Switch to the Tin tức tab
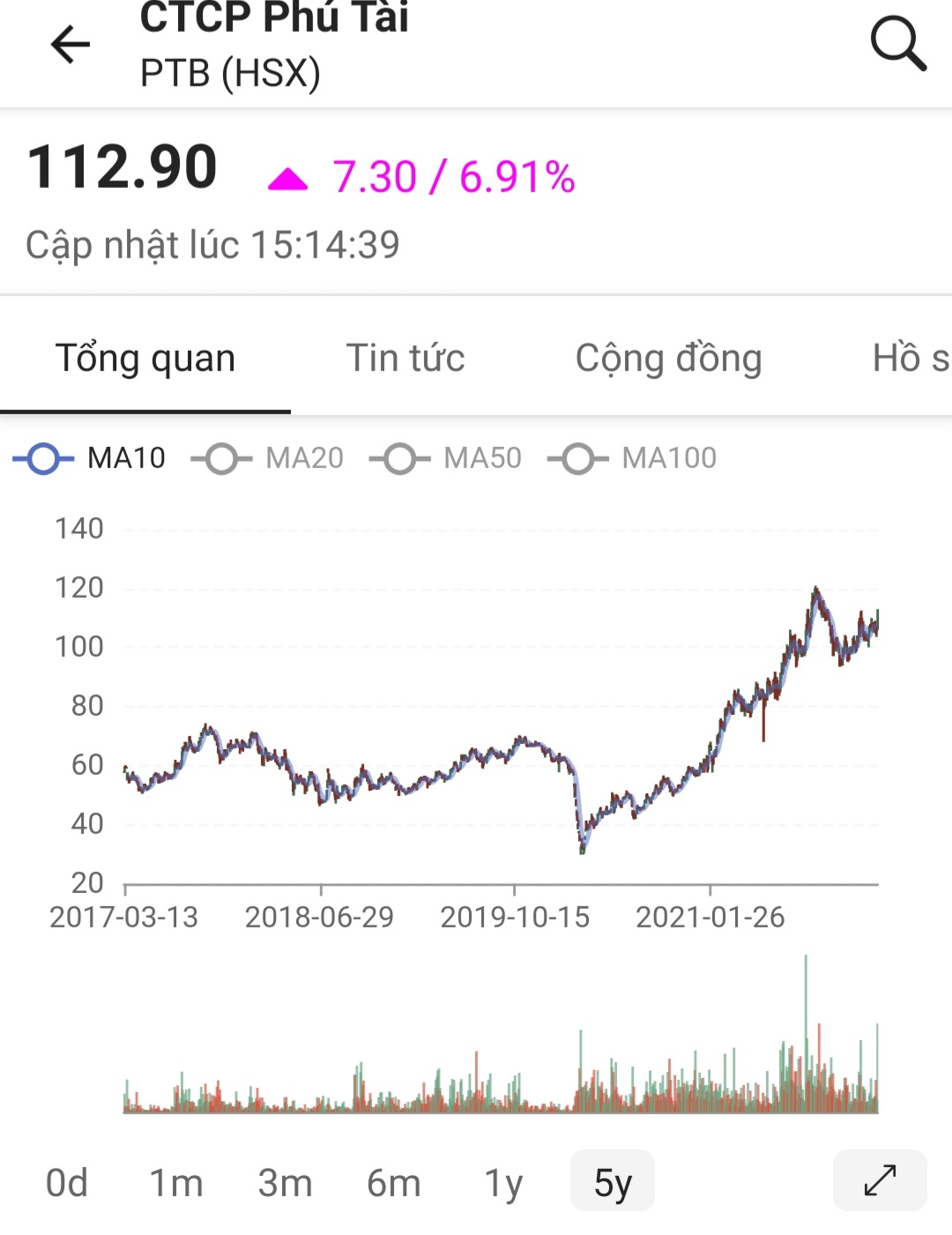The image size is (952, 1235). (405, 359)
